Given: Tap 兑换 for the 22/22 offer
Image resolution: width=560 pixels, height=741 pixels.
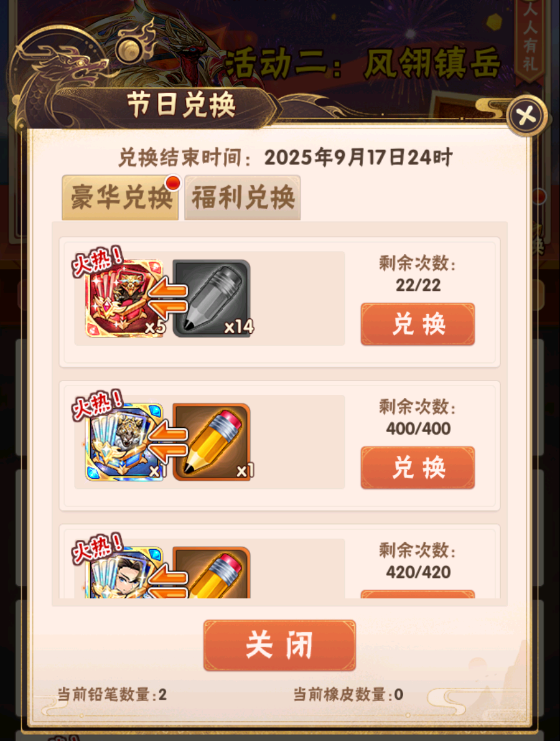Looking at the screenshot, I should (x=418, y=324).
